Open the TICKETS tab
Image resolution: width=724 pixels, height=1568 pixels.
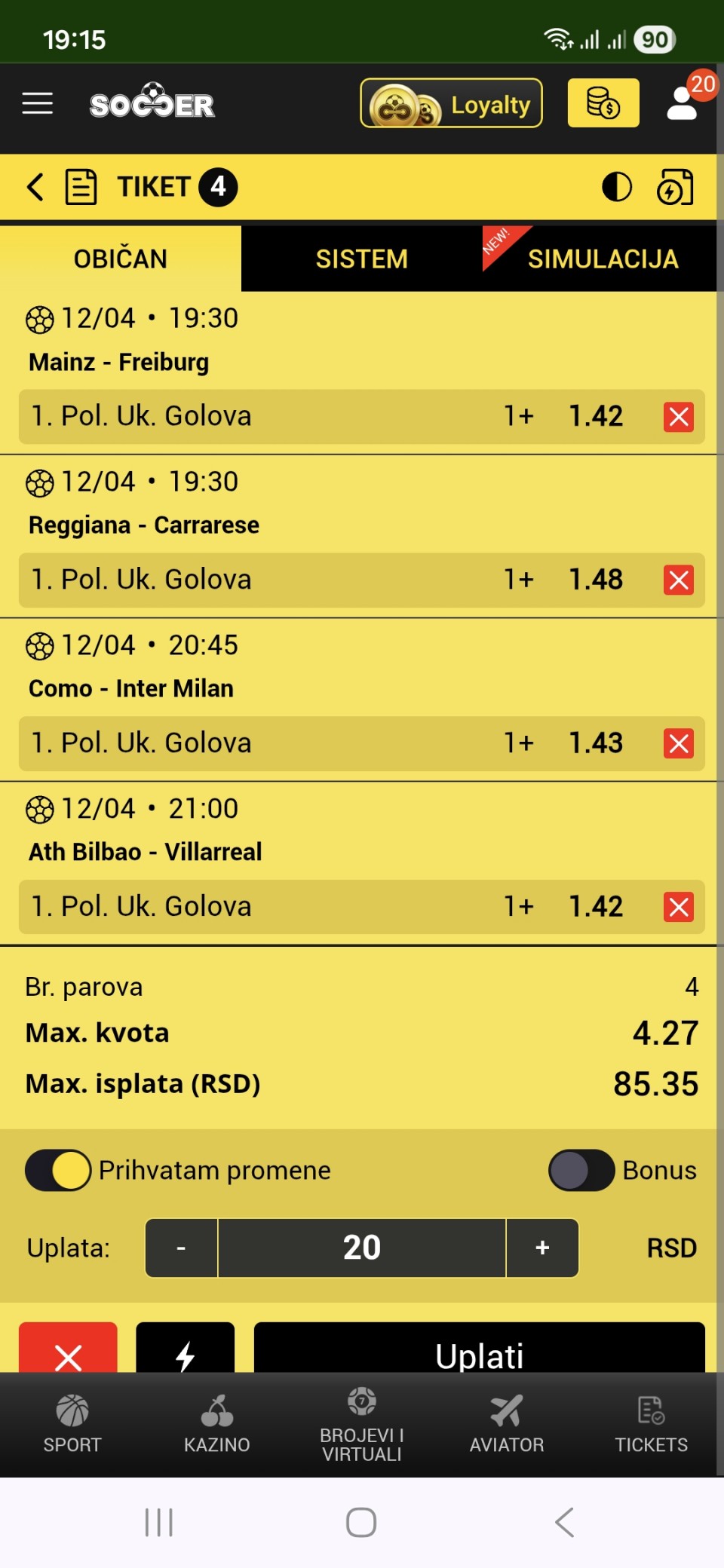pos(651,1423)
